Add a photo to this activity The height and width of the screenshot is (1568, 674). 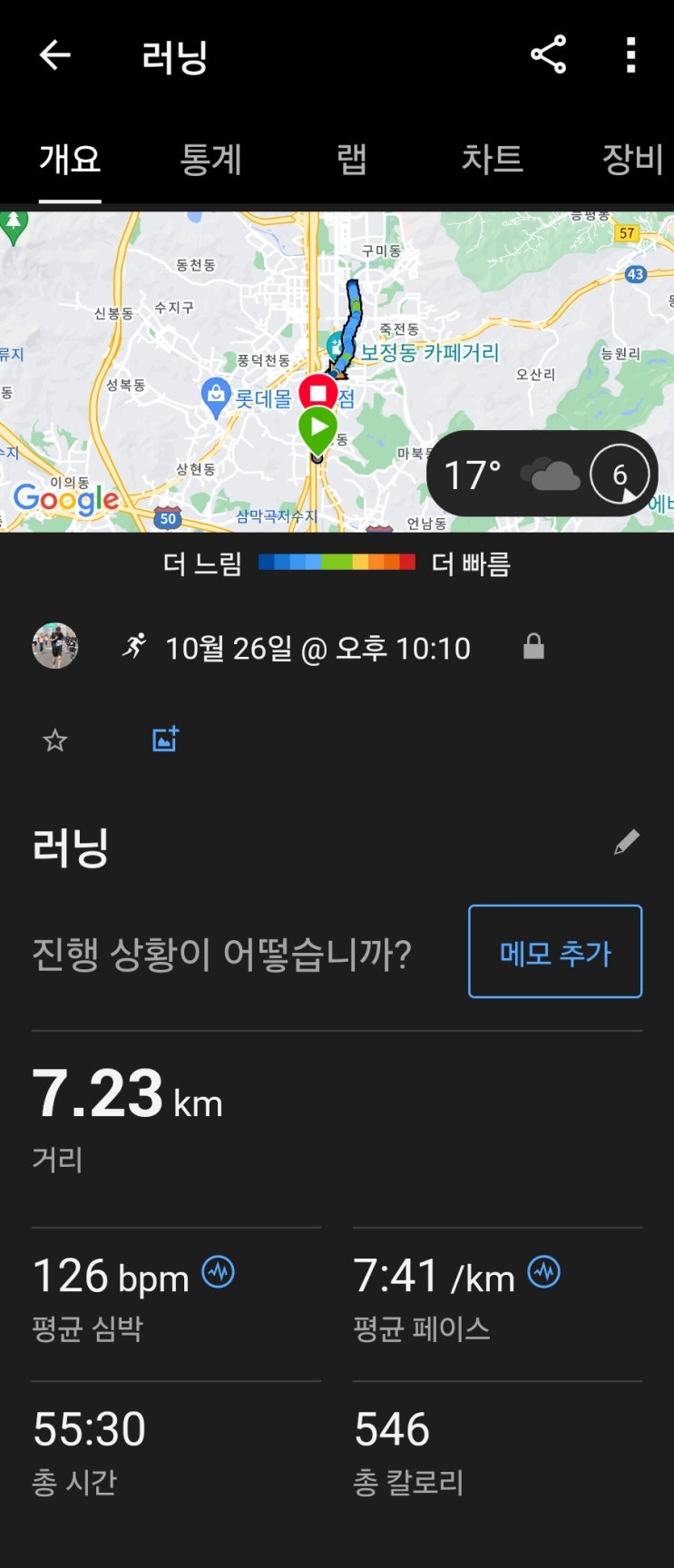coord(165,740)
